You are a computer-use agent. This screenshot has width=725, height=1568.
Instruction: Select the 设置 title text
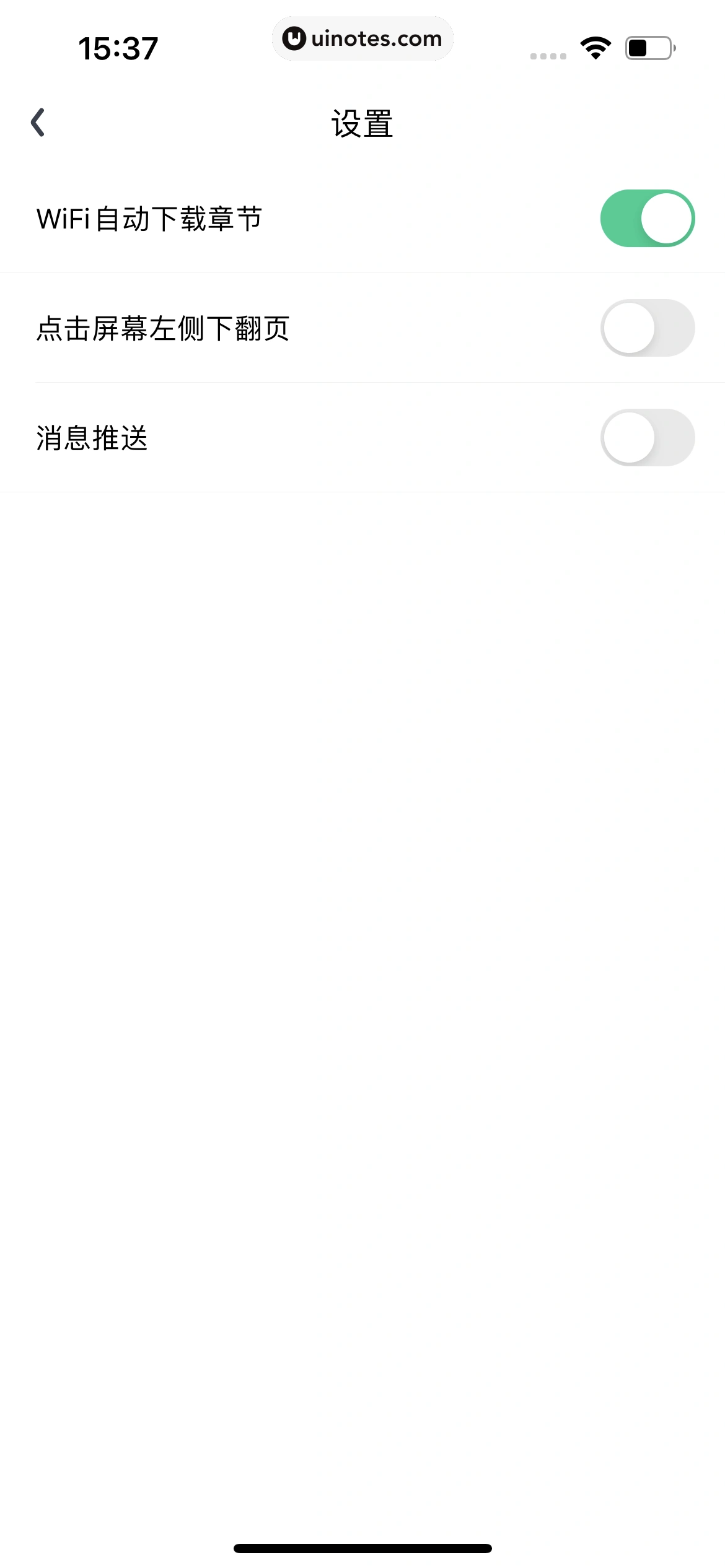[x=362, y=123]
